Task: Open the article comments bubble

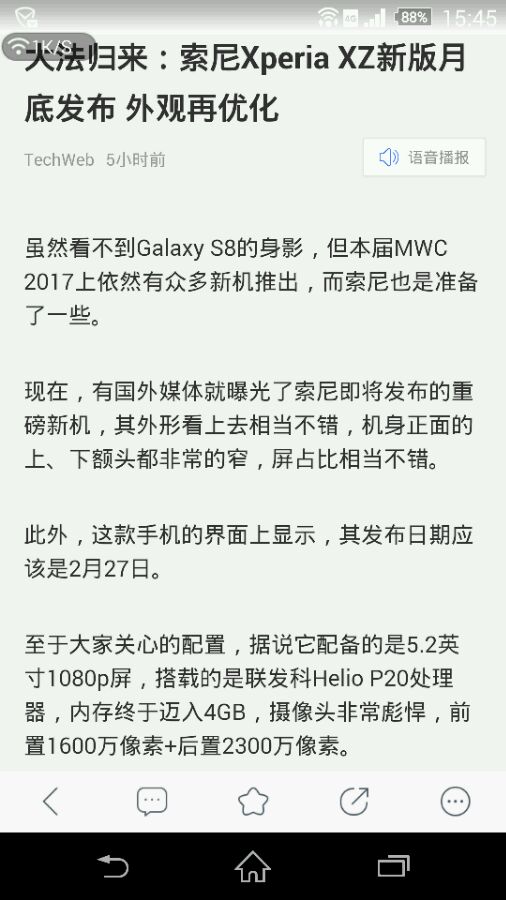Action: point(152,801)
